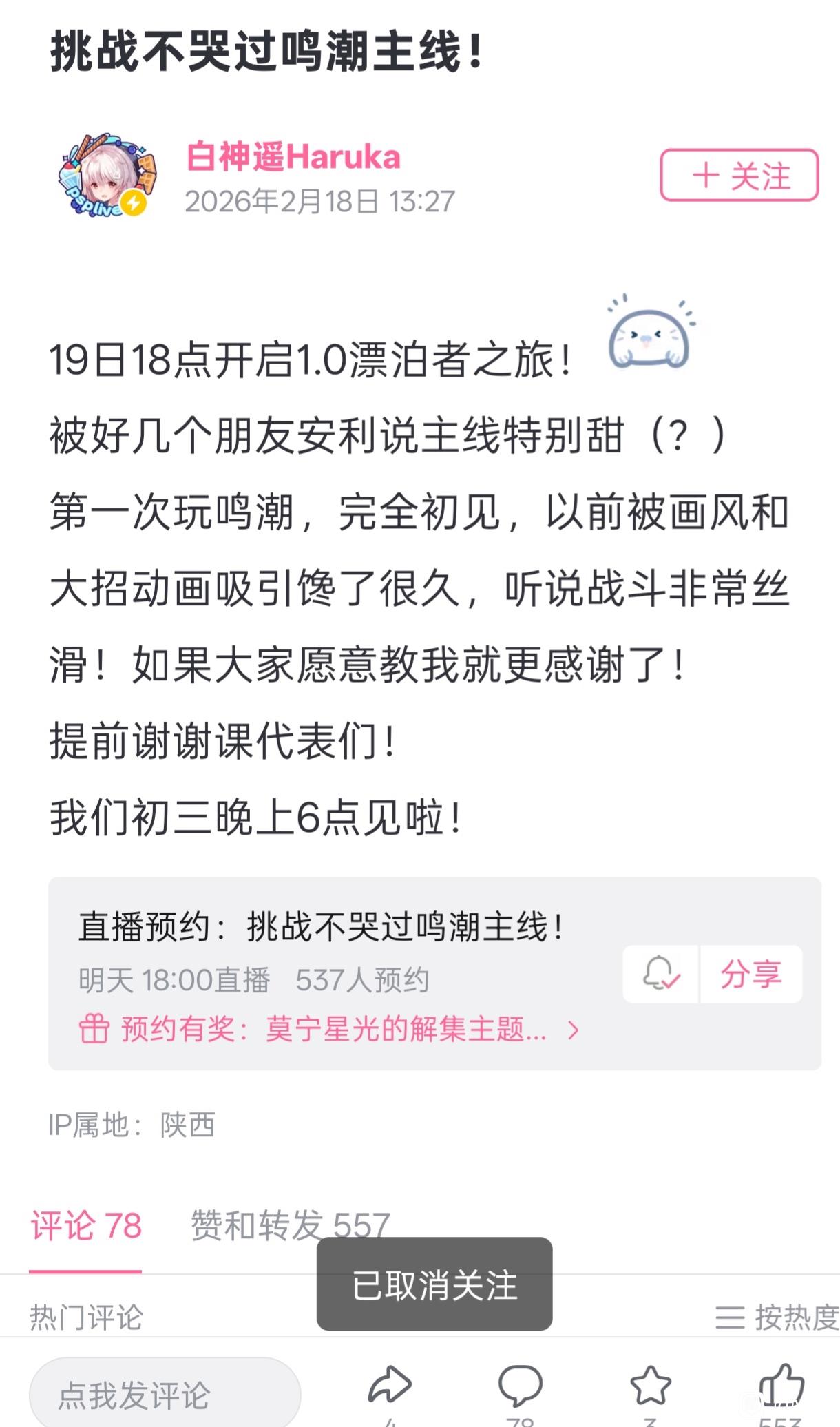Follow 白神遥Haruka with the 关注 button
The width and height of the screenshot is (840, 1427).
pyautogui.click(x=739, y=176)
